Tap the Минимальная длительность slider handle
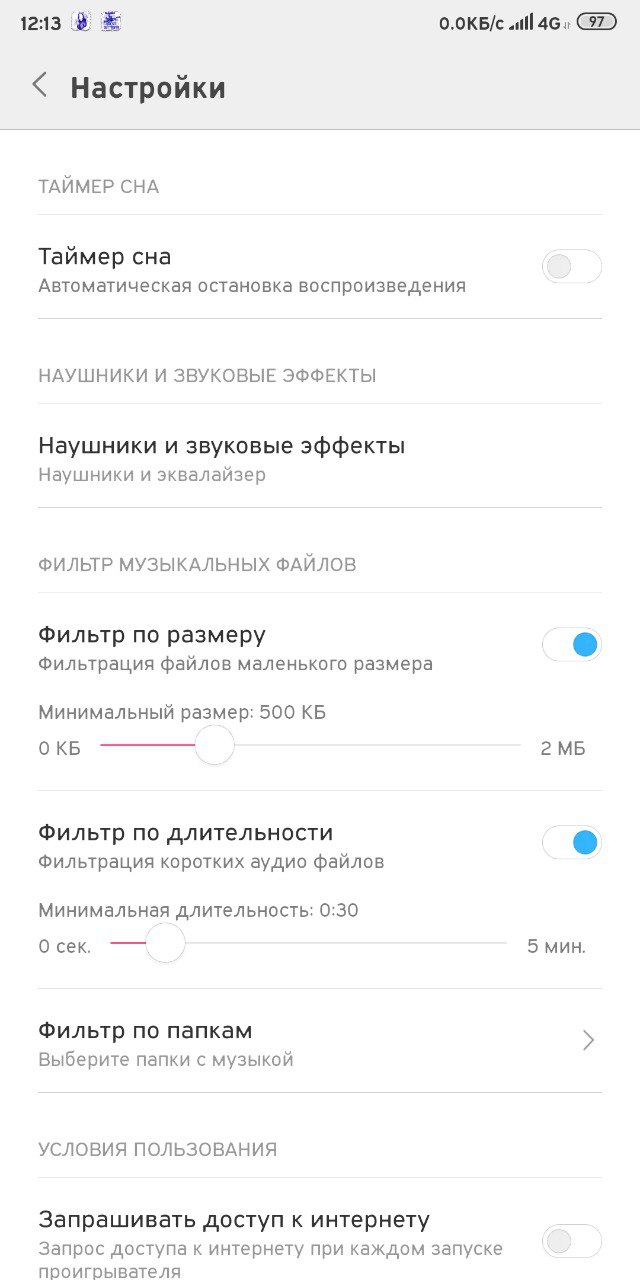640x1280 pixels. pos(165,943)
